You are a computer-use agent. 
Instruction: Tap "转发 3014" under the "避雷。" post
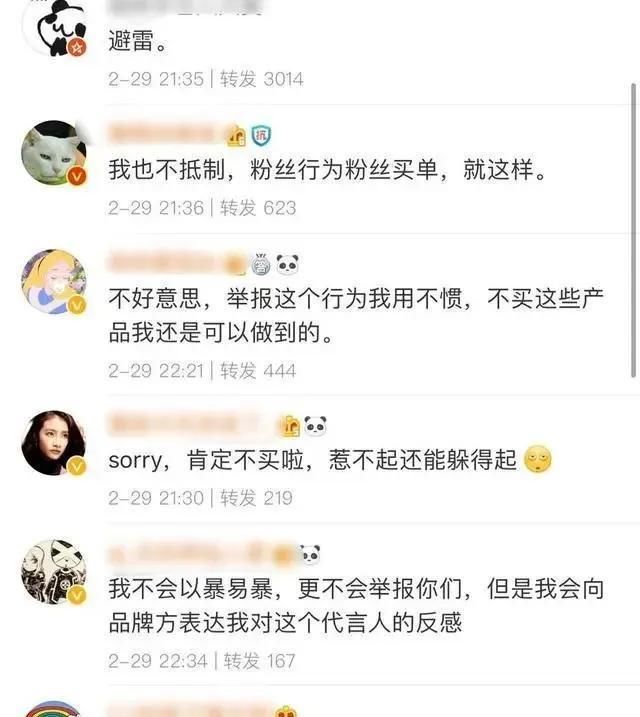coord(261,79)
